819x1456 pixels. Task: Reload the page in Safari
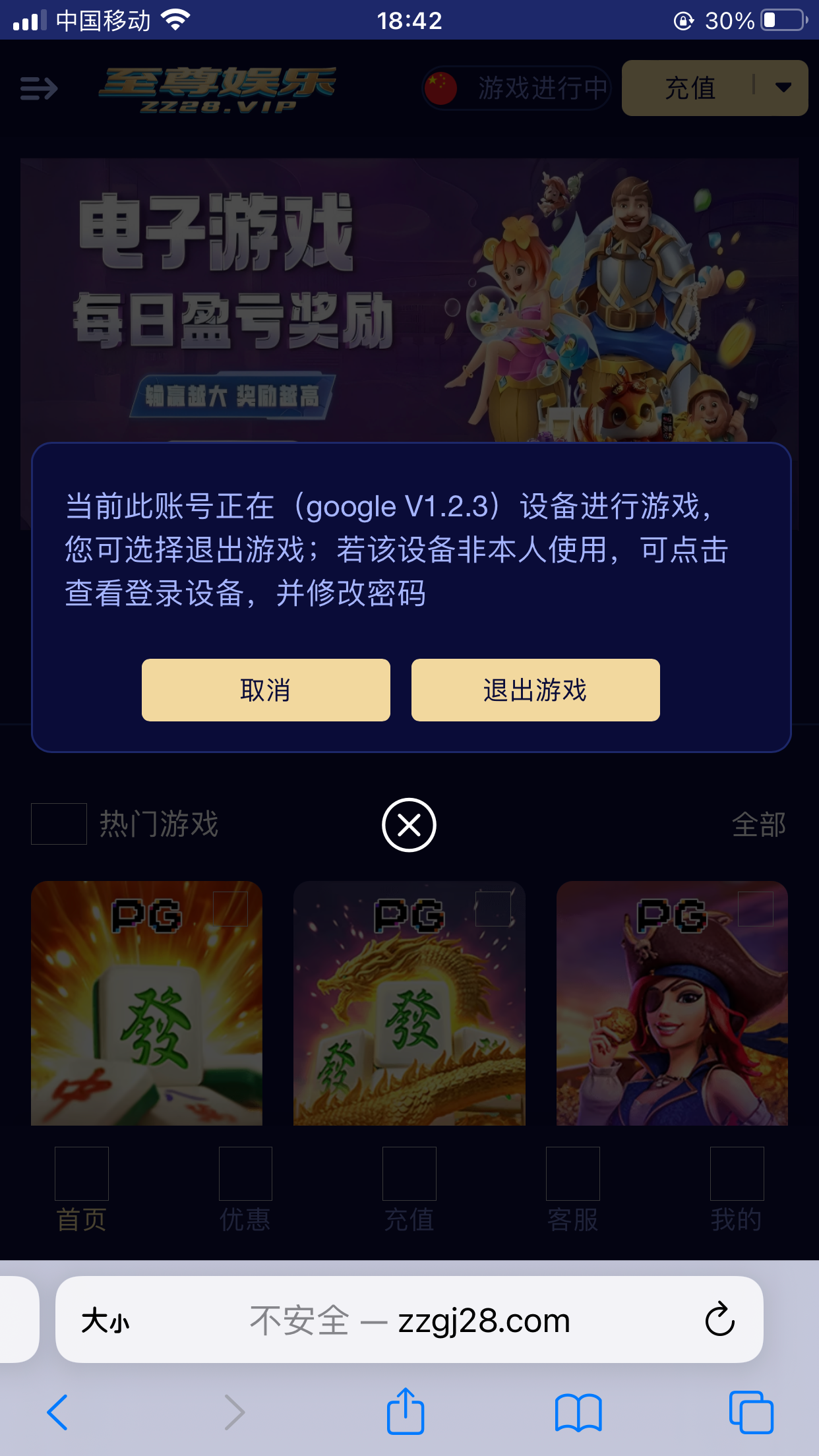click(719, 1319)
